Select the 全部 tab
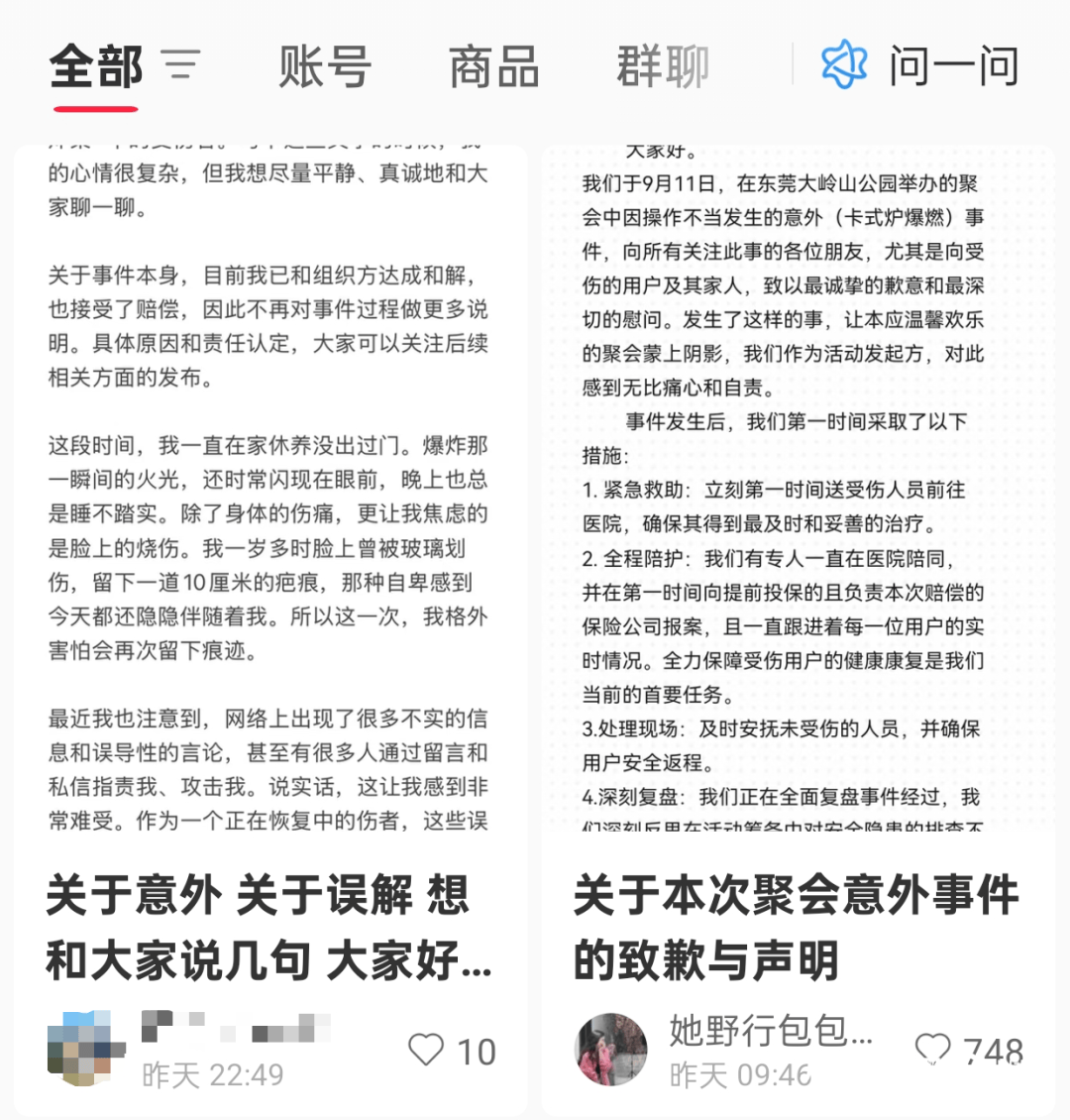 click(x=96, y=67)
